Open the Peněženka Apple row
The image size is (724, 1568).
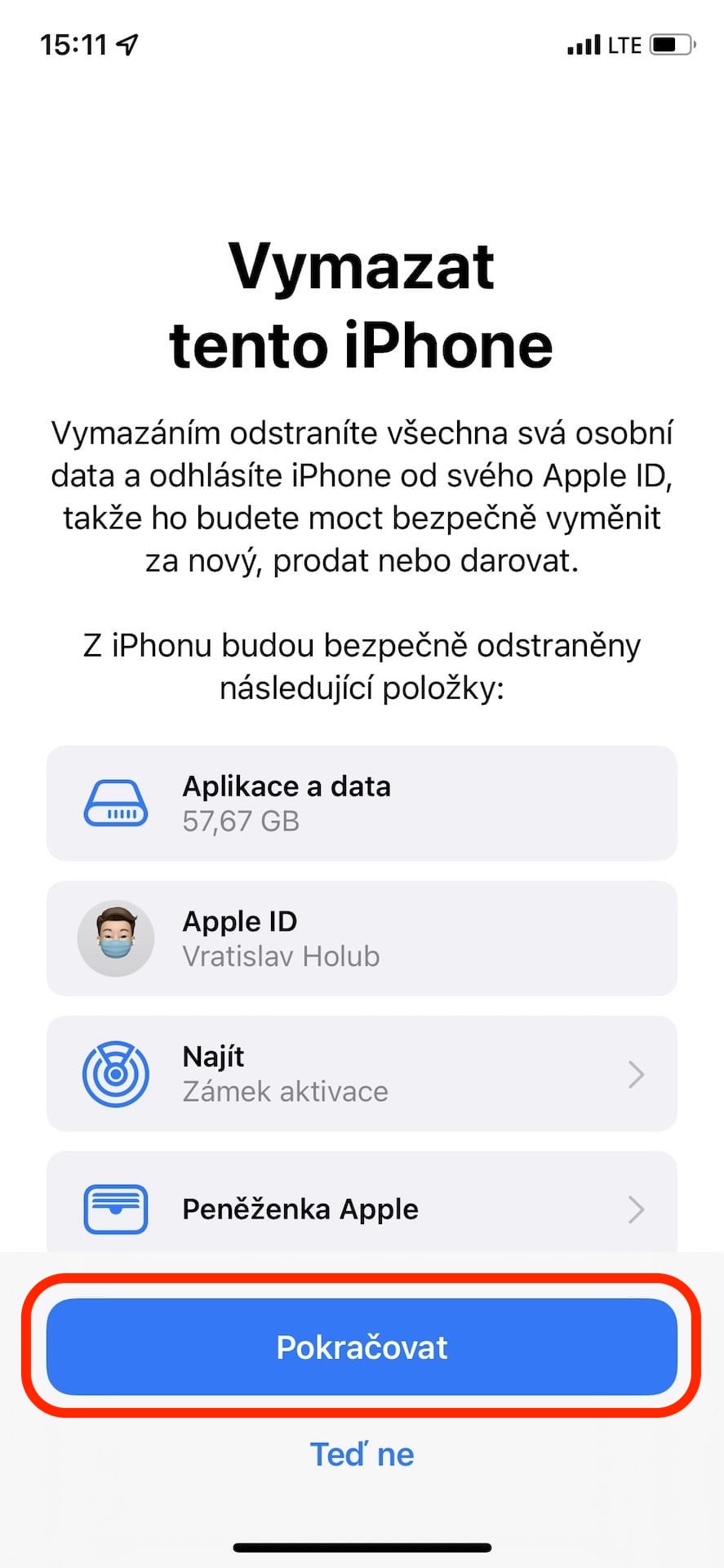pyautogui.click(x=362, y=1209)
